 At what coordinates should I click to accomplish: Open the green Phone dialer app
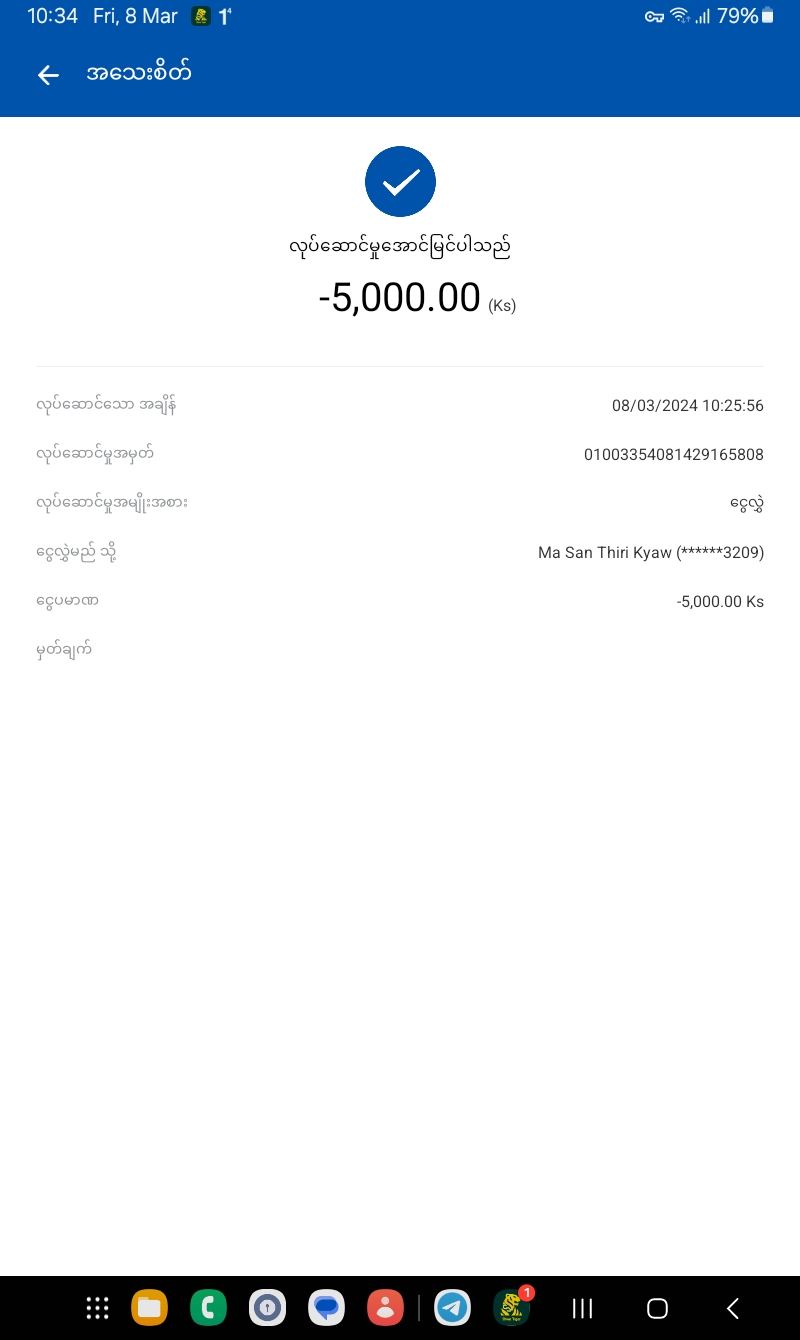click(x=209, y=1308)
